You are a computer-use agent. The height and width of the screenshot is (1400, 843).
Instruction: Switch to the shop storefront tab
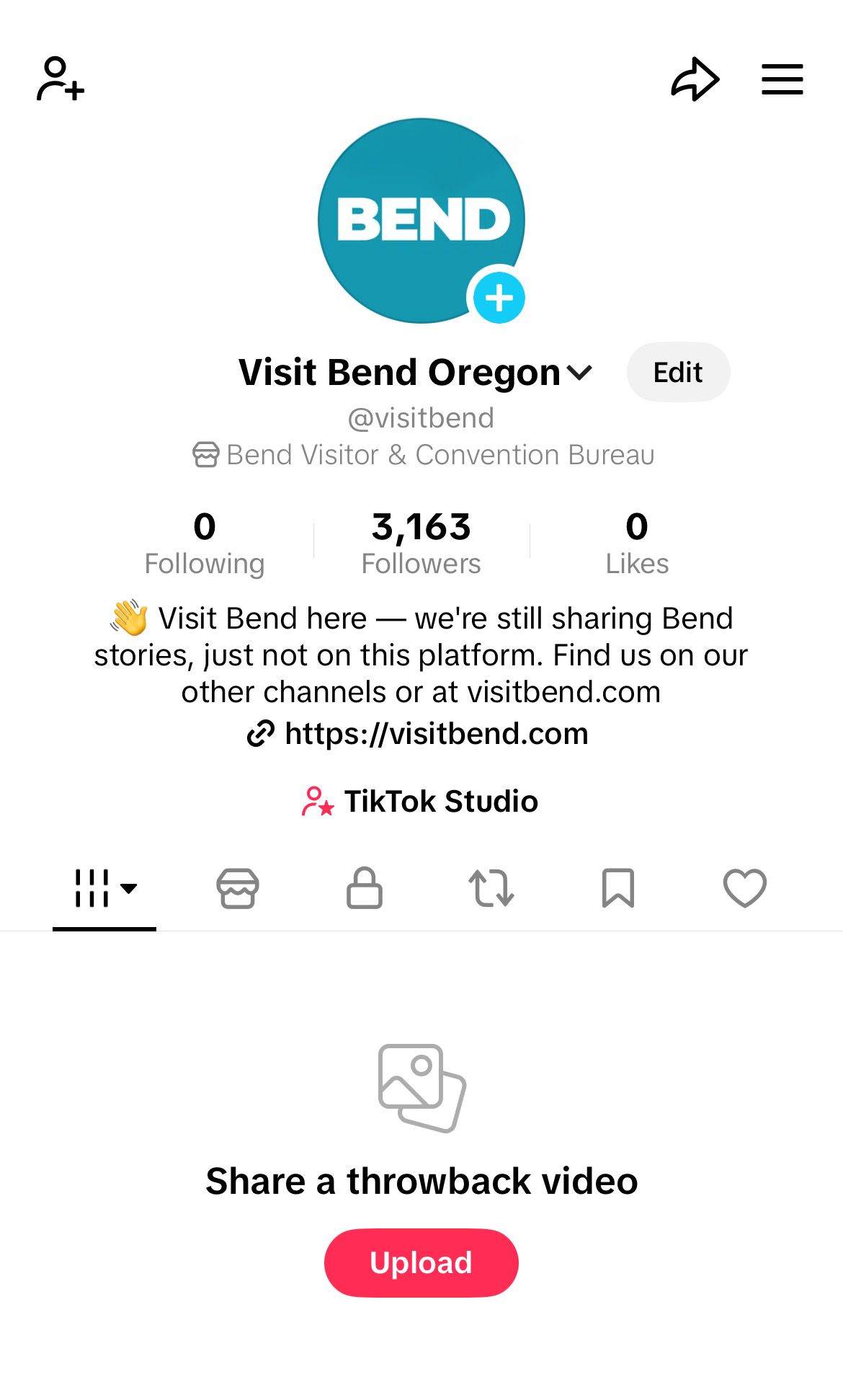(x=238, y=888)
